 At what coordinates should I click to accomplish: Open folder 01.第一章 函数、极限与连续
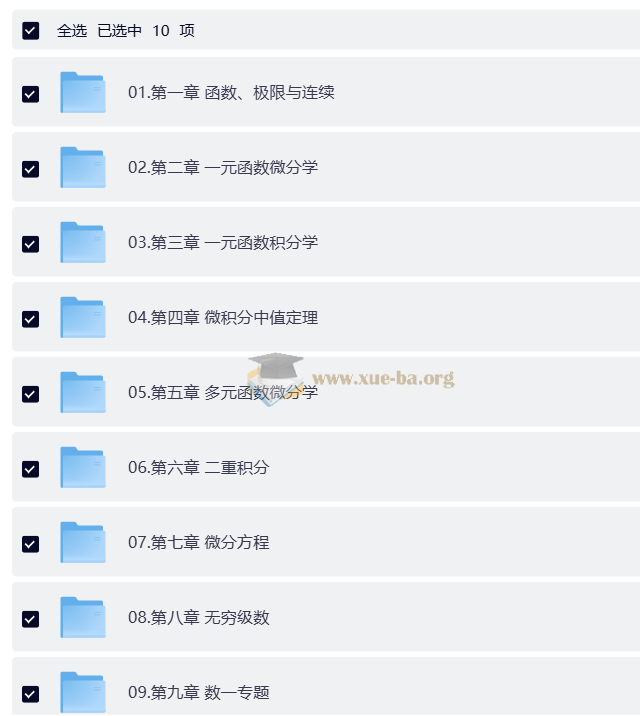click(230, 93)
